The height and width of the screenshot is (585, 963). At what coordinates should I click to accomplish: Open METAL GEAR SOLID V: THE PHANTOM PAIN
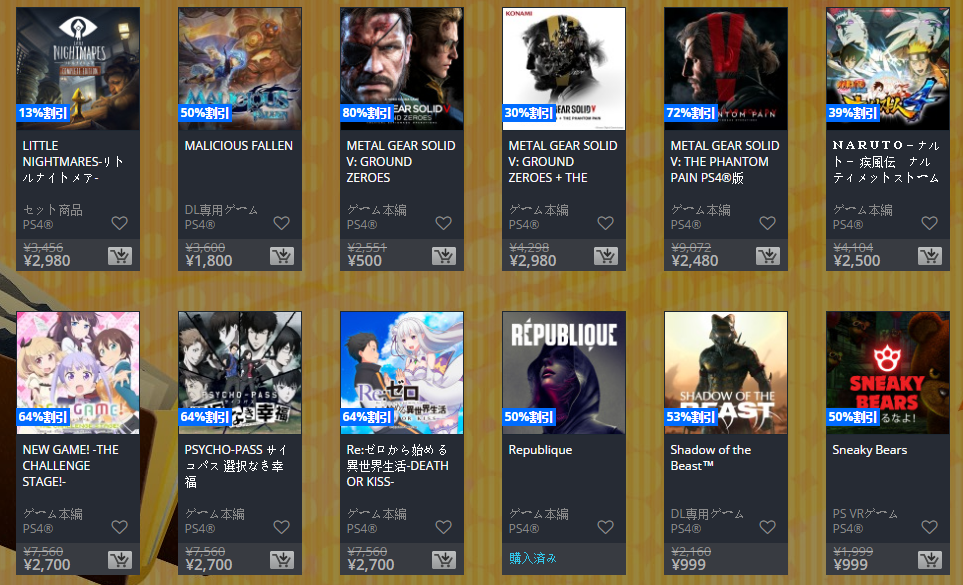pos(725,69)
